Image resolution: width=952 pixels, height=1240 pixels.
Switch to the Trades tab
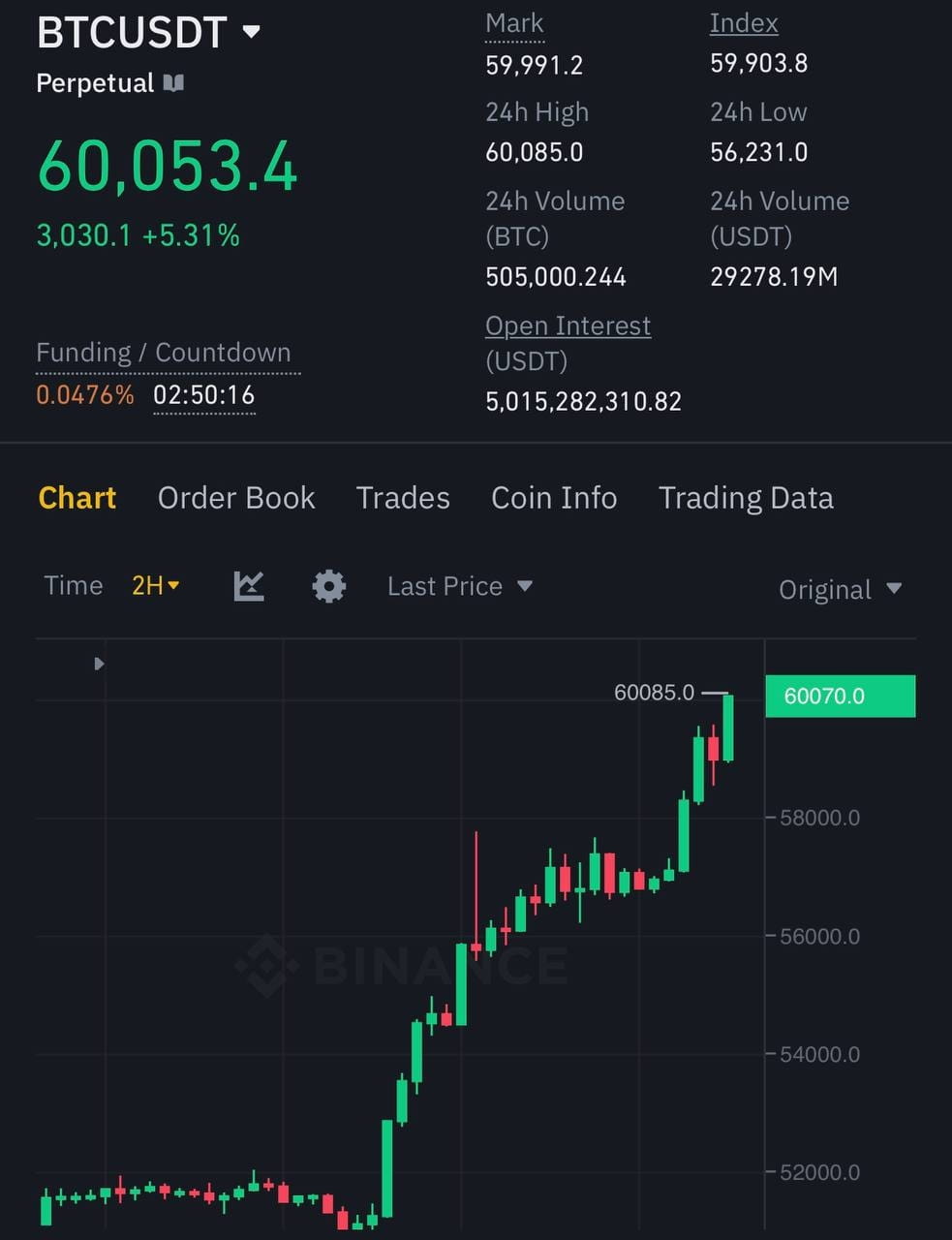click(403, 497)
